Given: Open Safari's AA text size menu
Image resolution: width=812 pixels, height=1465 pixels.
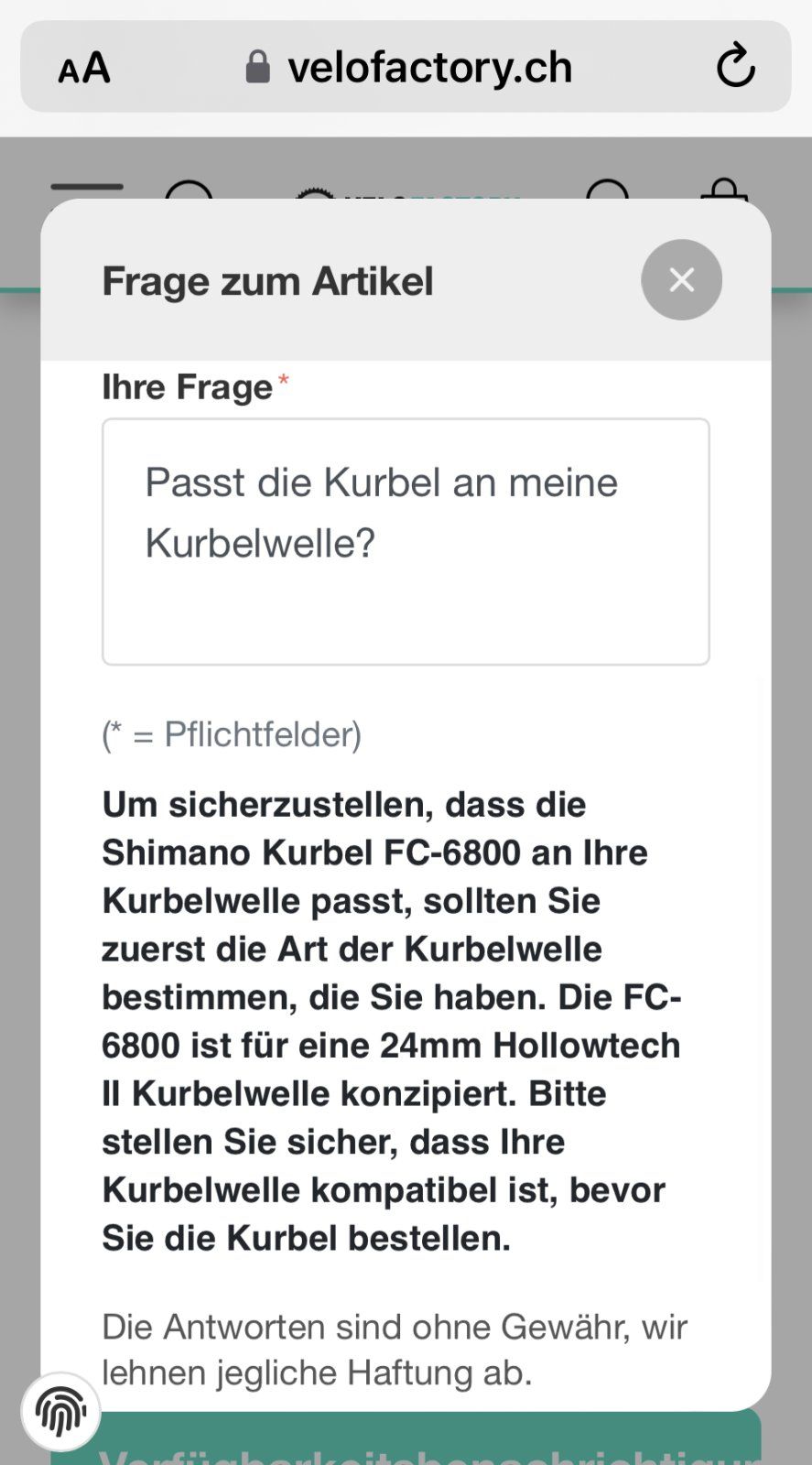Looking at the screenshot, I should pos(84,68).
